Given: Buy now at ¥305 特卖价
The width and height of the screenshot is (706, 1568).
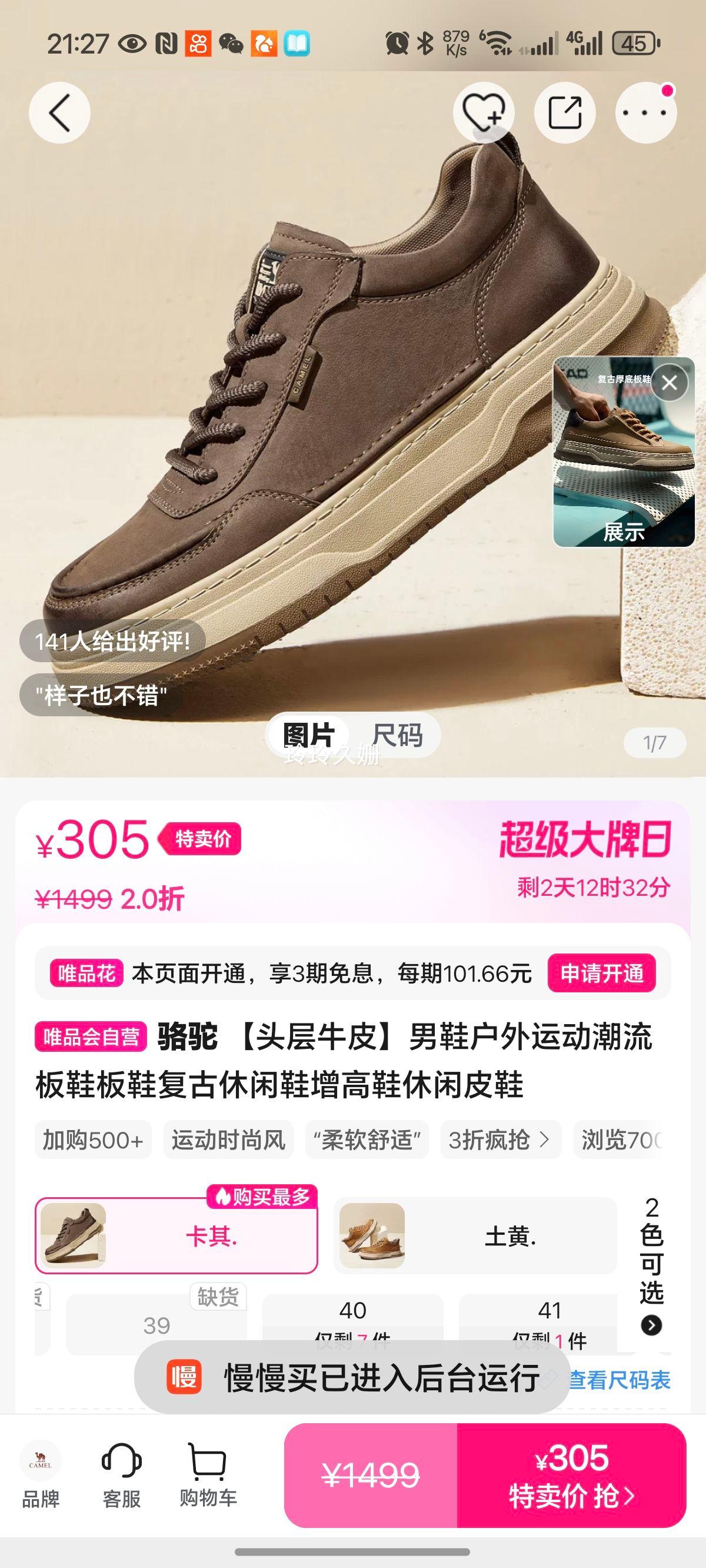Looking at the screenshot, I should tap(571, 1475).
